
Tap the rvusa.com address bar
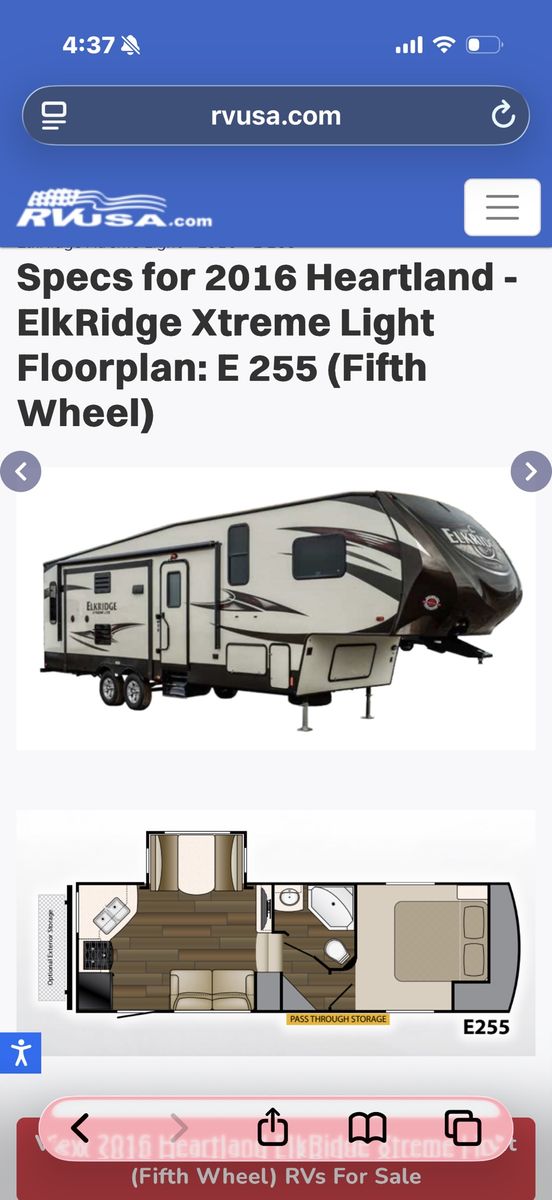point(276,116)
